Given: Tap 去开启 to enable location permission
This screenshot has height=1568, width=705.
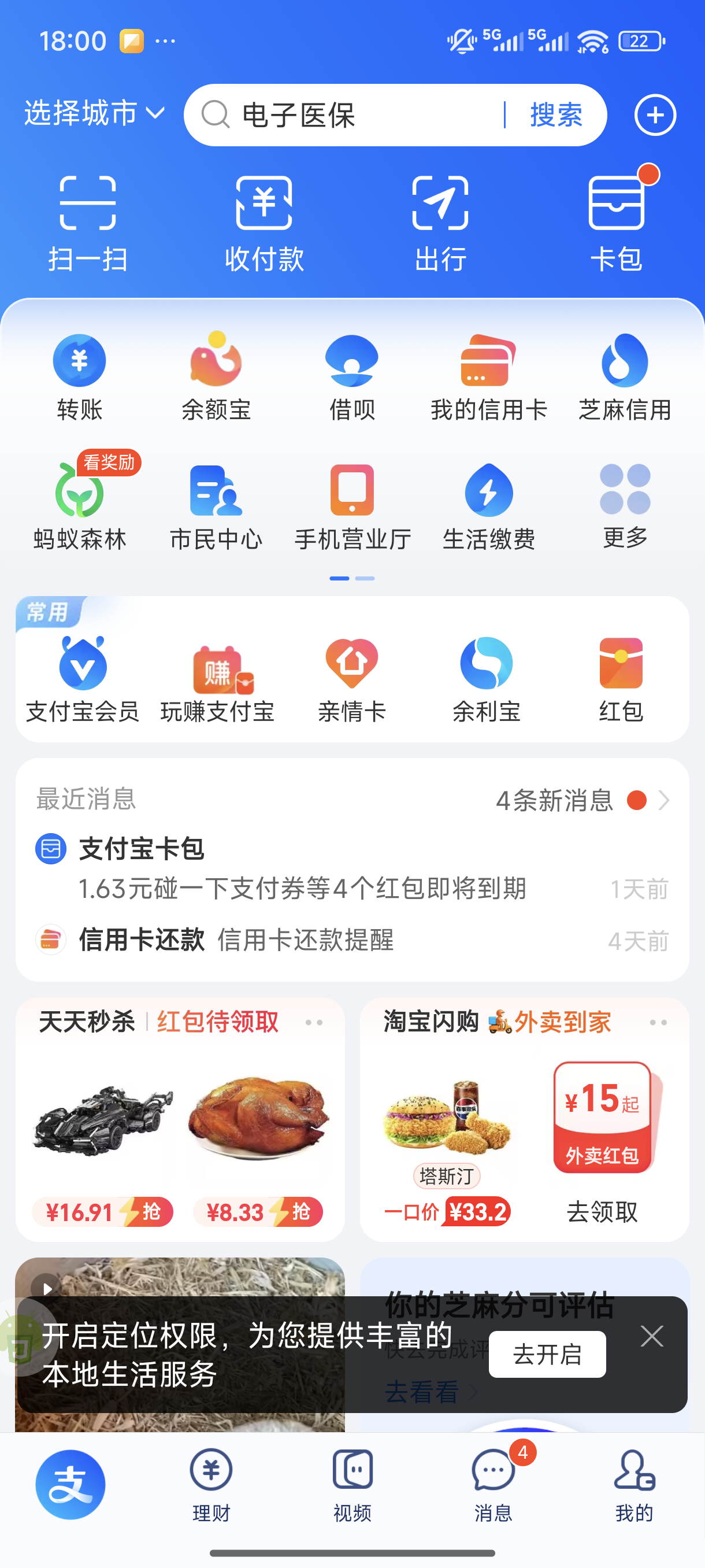Looking at the screenshot, I should 547,1354.
